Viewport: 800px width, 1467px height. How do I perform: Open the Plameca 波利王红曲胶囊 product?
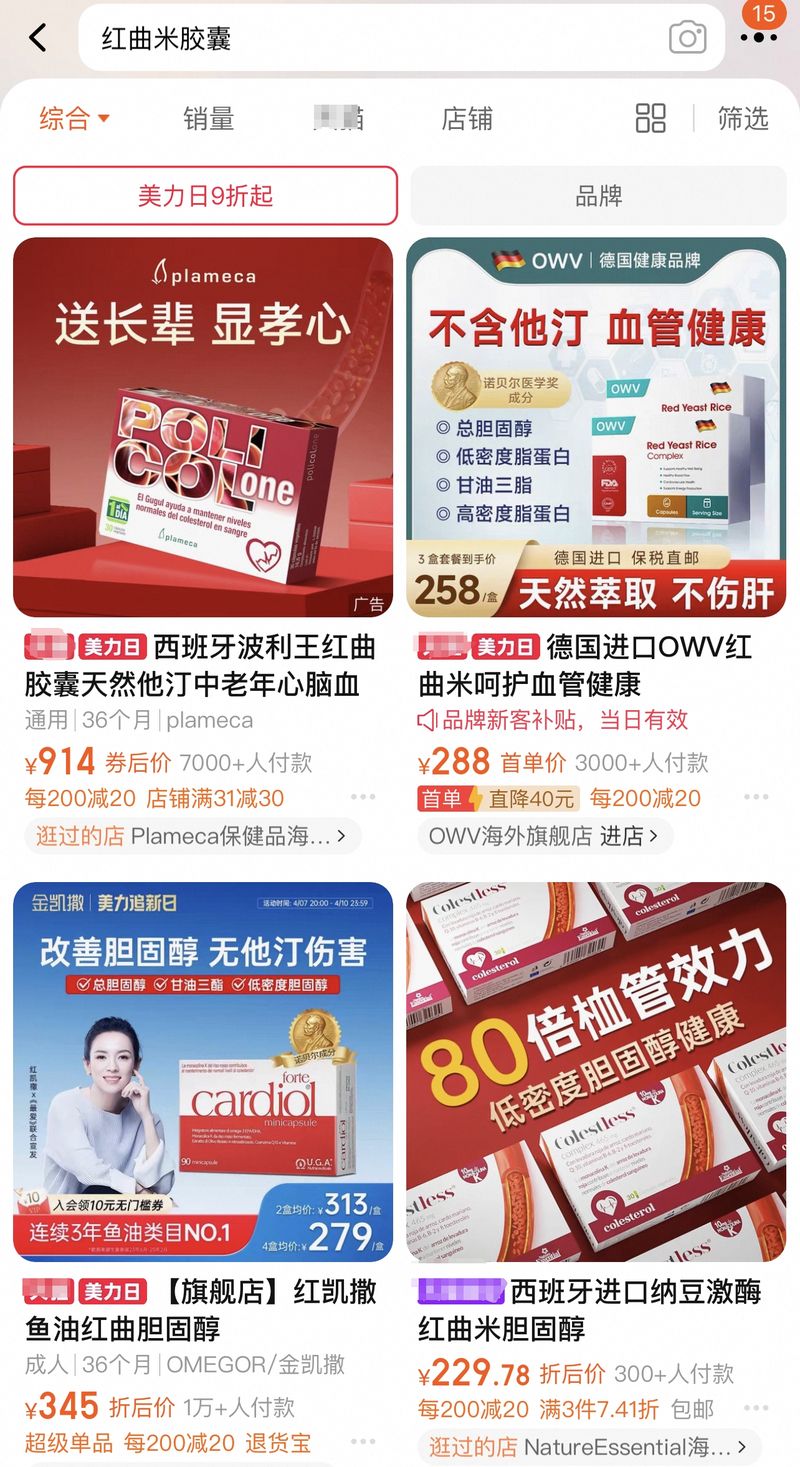tap(203, 427)
